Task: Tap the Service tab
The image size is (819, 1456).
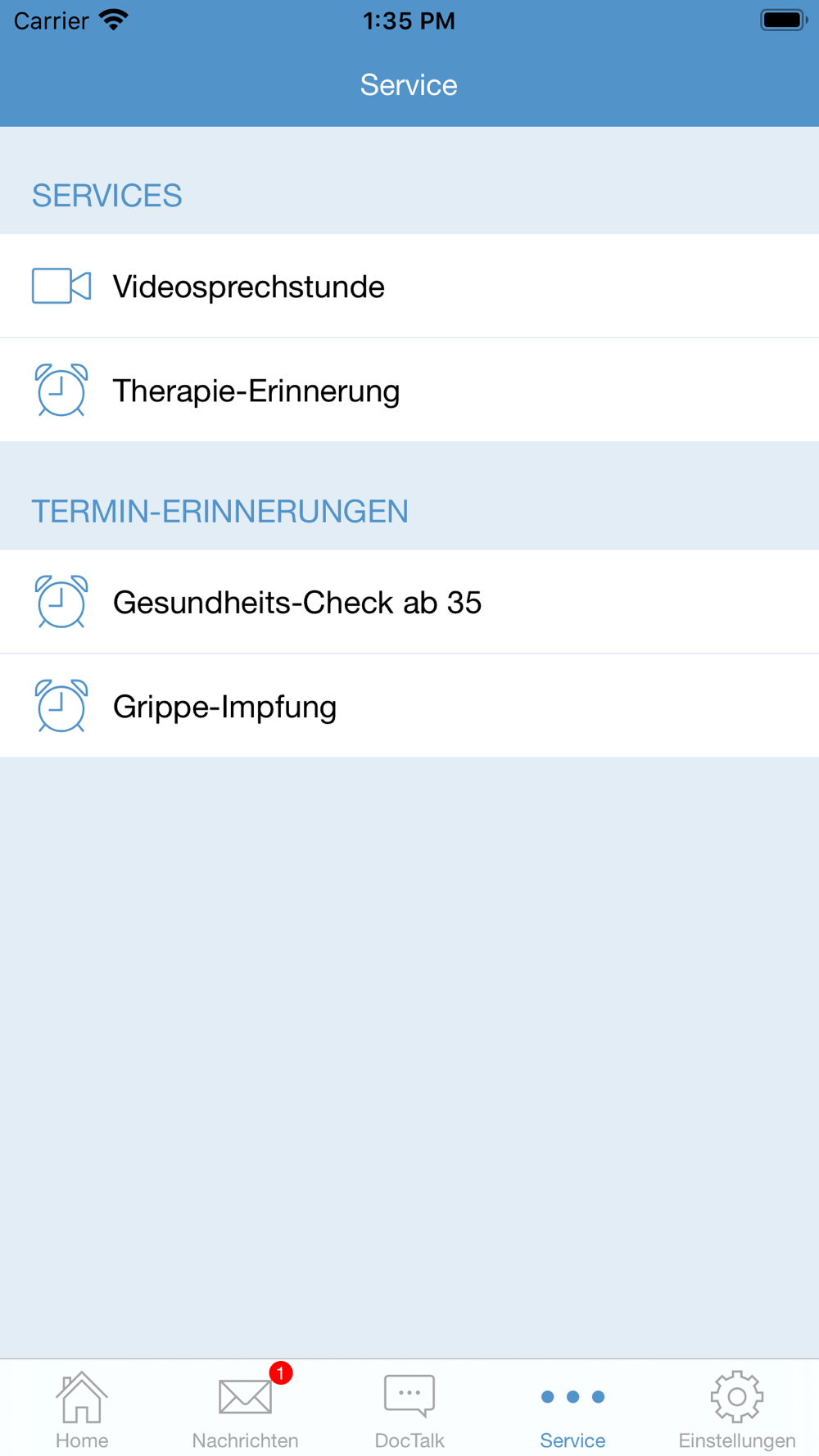Action: tap(573, 1409)
